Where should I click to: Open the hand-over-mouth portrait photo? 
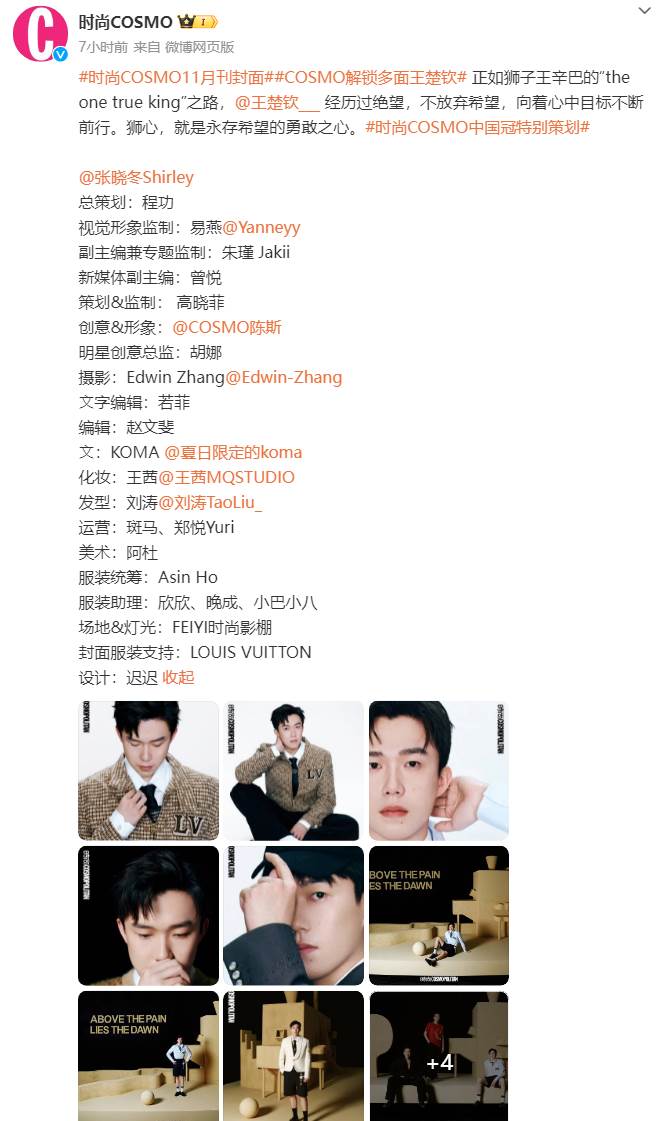[x=148, y=915]
